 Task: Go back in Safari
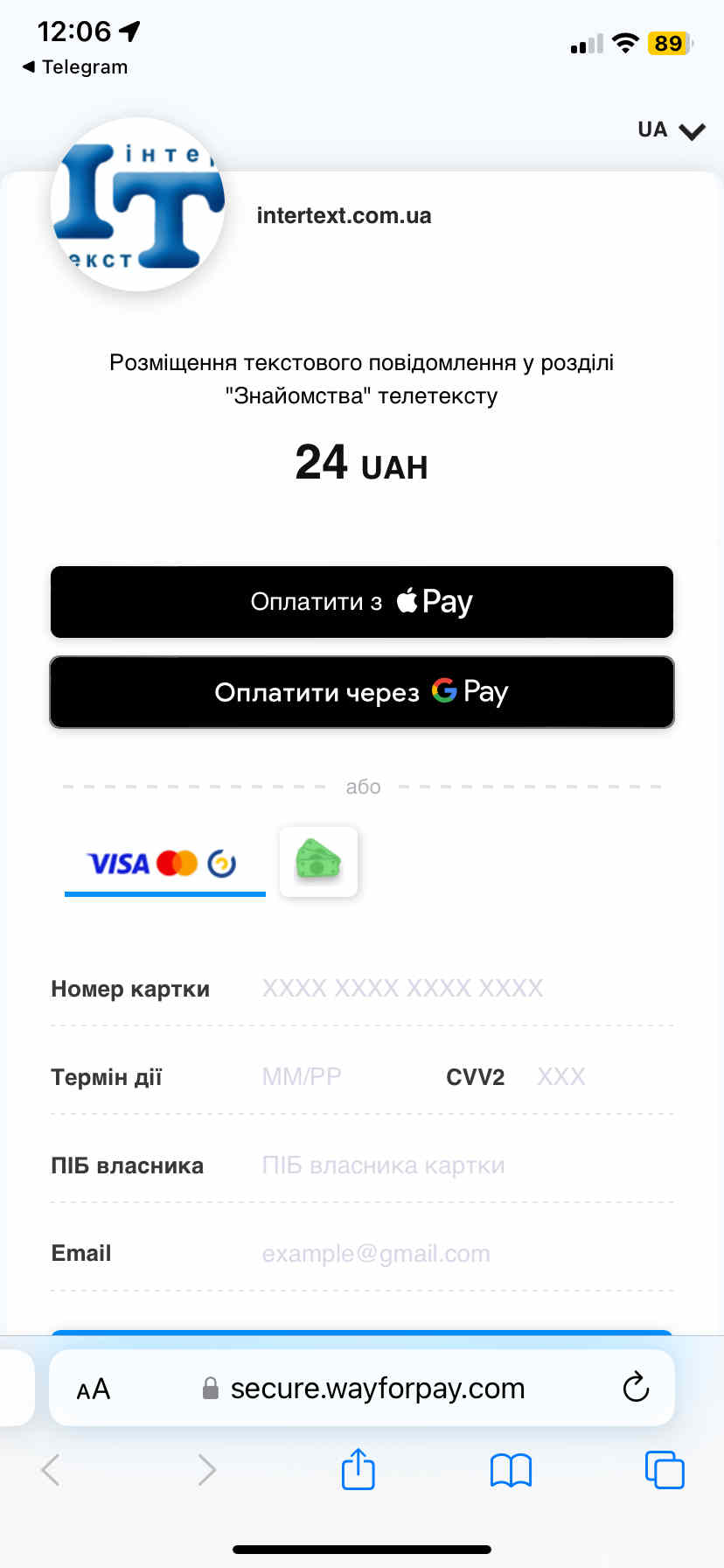51,1470
